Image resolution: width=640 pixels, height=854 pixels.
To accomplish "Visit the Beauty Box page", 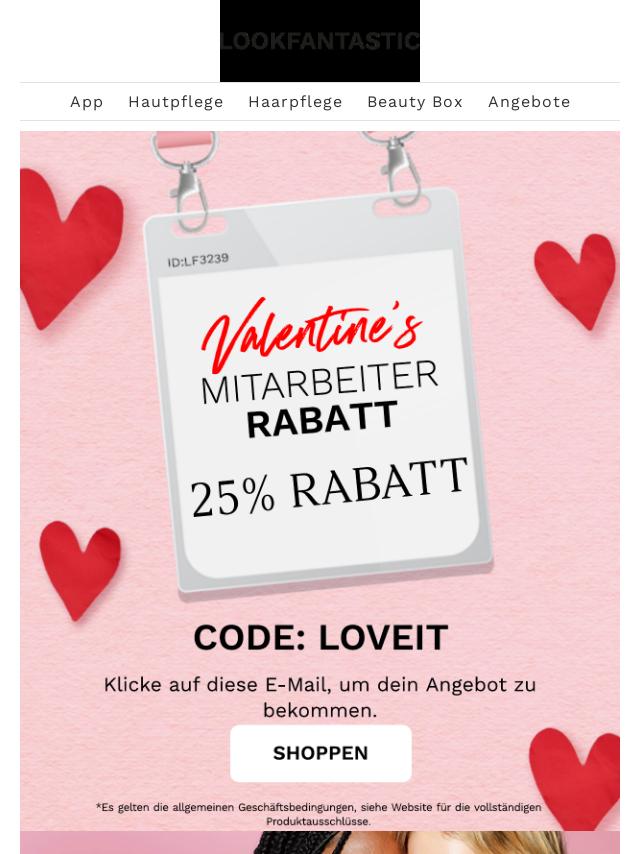I will coord(414,102).
